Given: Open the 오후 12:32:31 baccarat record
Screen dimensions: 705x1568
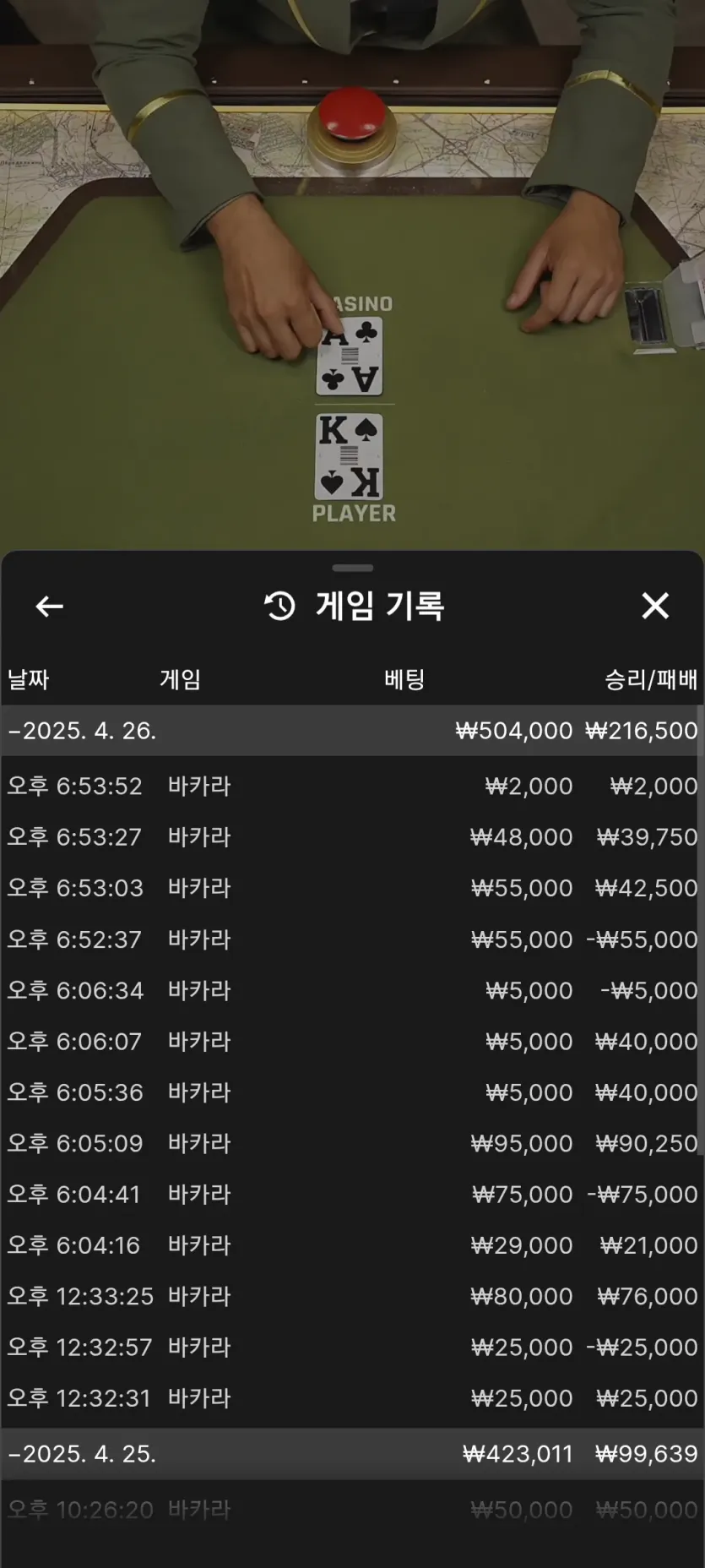Looking at the screenshot, I should click(x=352, y=1398).
